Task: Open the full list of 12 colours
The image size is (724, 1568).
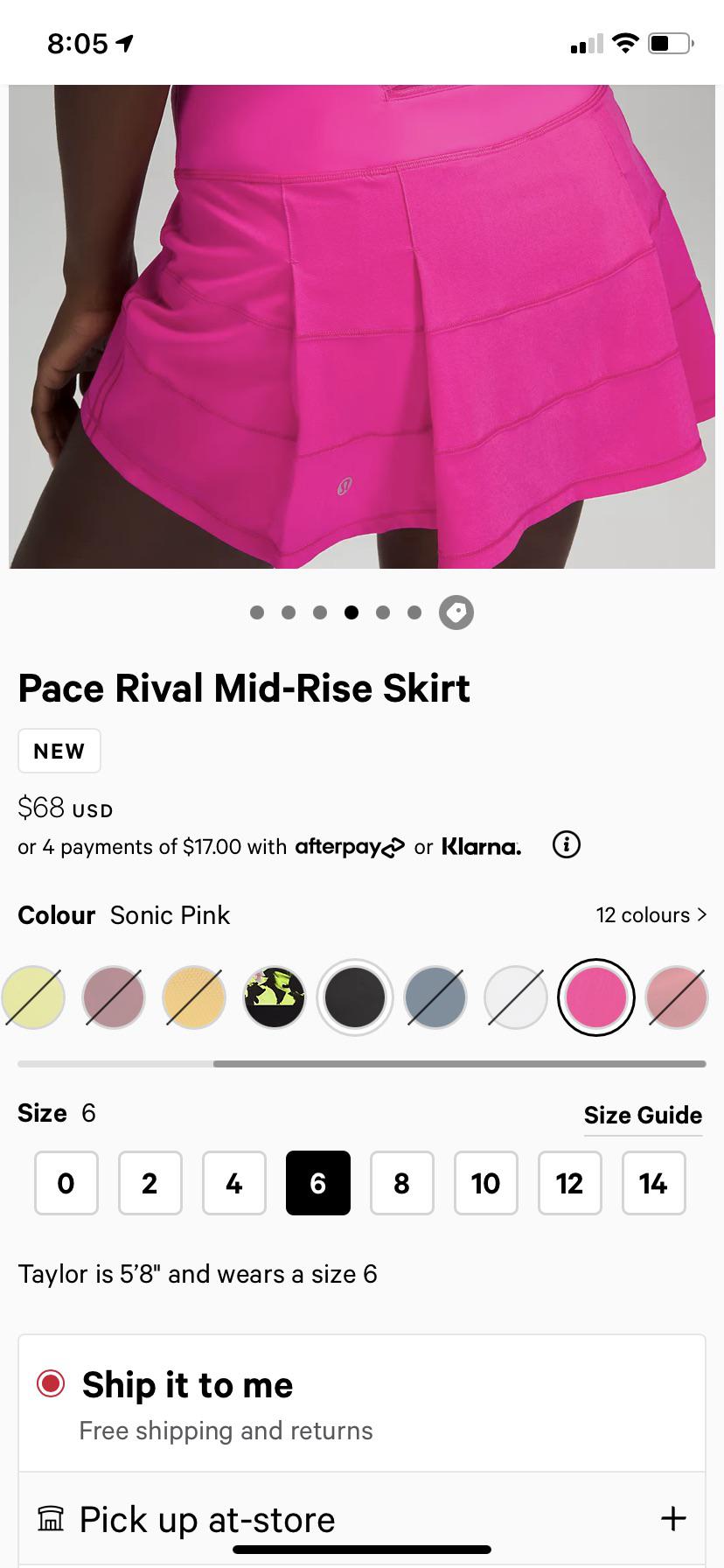Action: pyautogui.click(x=651, y=914)
